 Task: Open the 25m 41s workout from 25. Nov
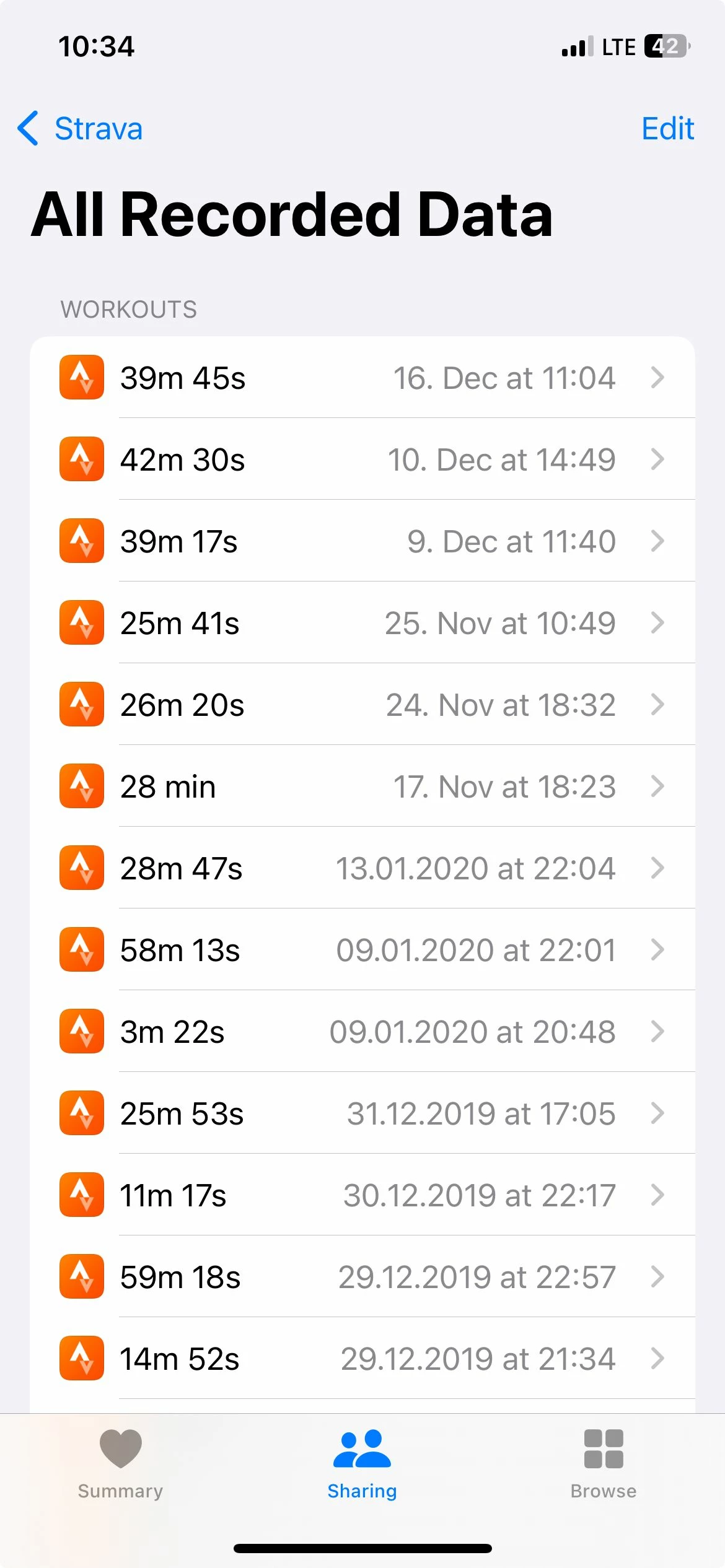click(362, 622)
